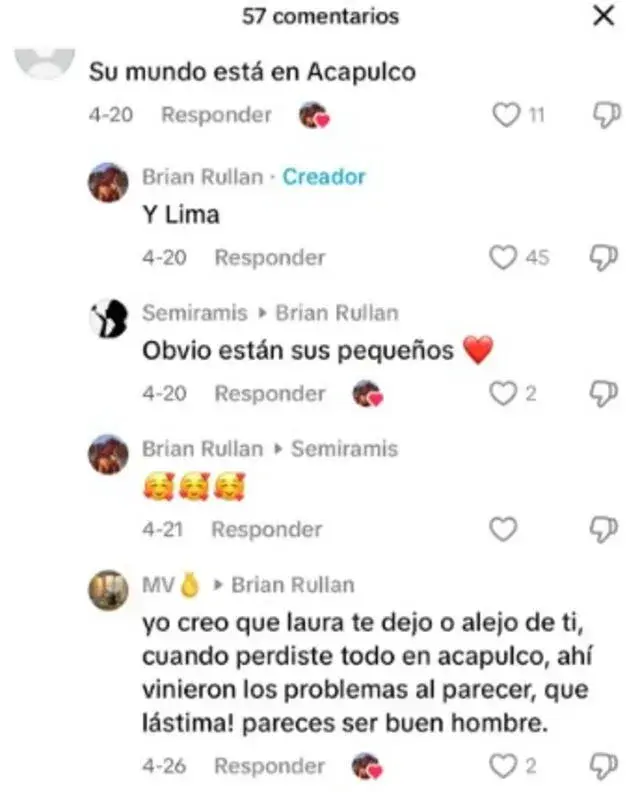Screen dimensions: 640x792
Task: Like the 'Y Lima' comment
Action: tap(502, 258)
